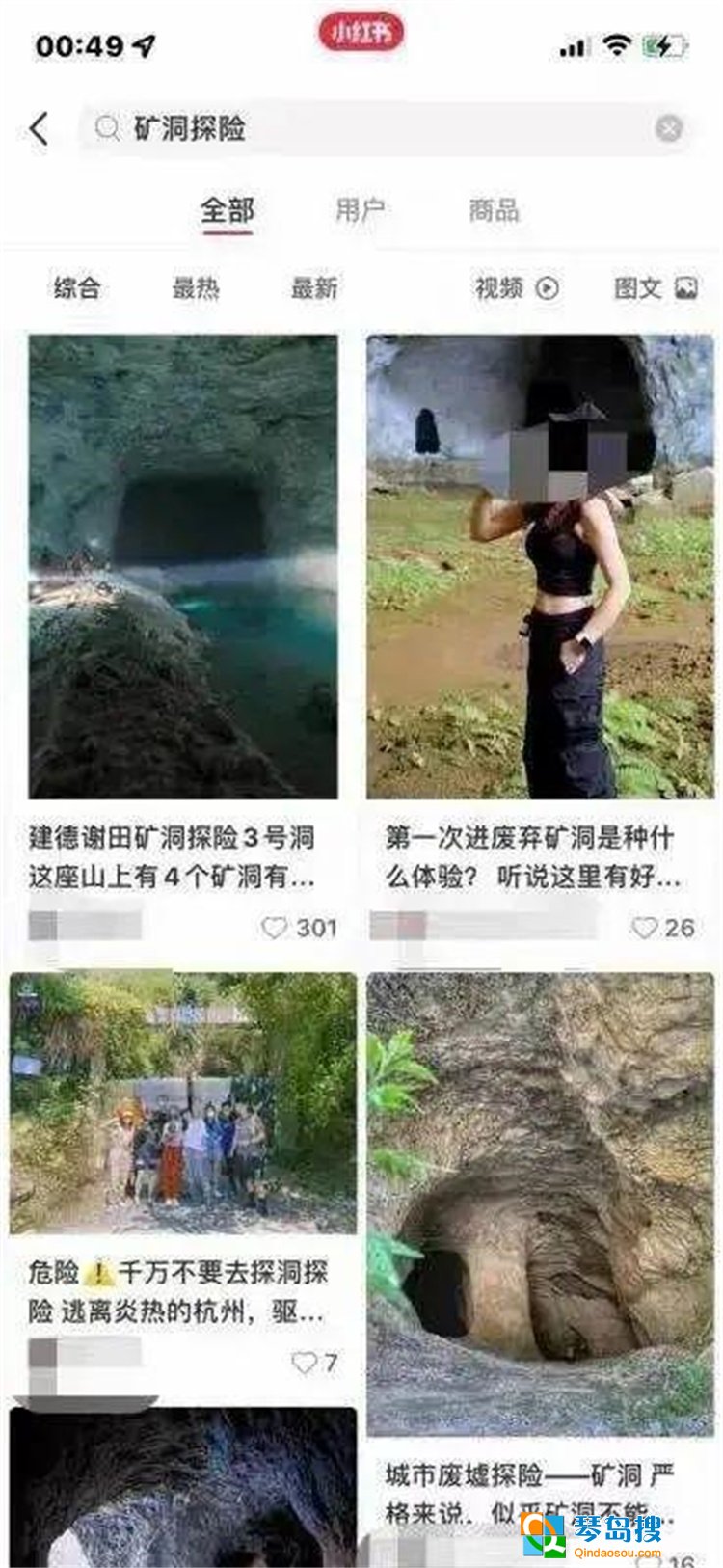Switch to the 商品 tab
Screen dimensions: 723x1568
tap(494, 210)
